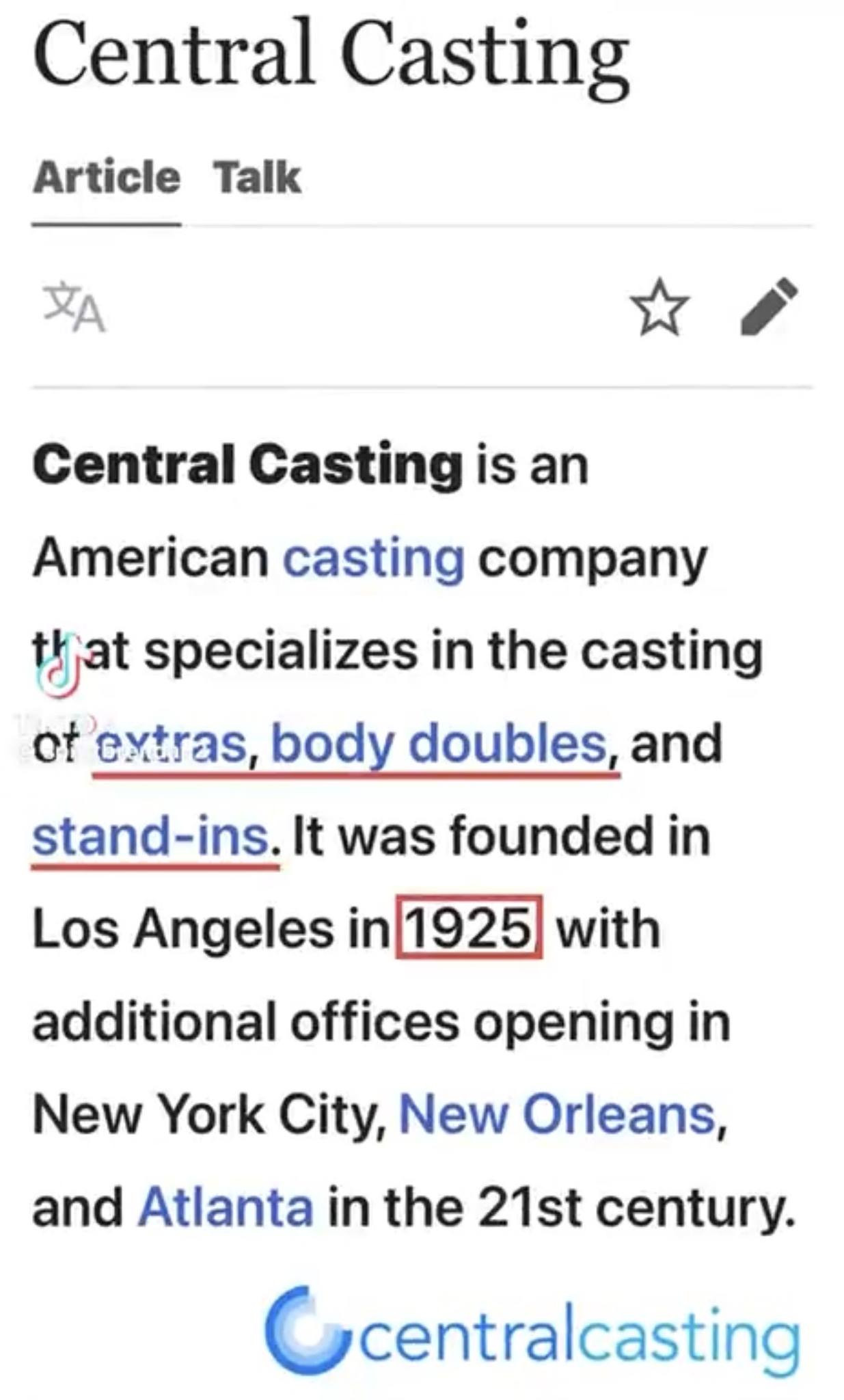Image resolution: width=844 pixels, height=1400 pixels.
Task: Follow the body doubles link
Action: [x=439, y=744]
